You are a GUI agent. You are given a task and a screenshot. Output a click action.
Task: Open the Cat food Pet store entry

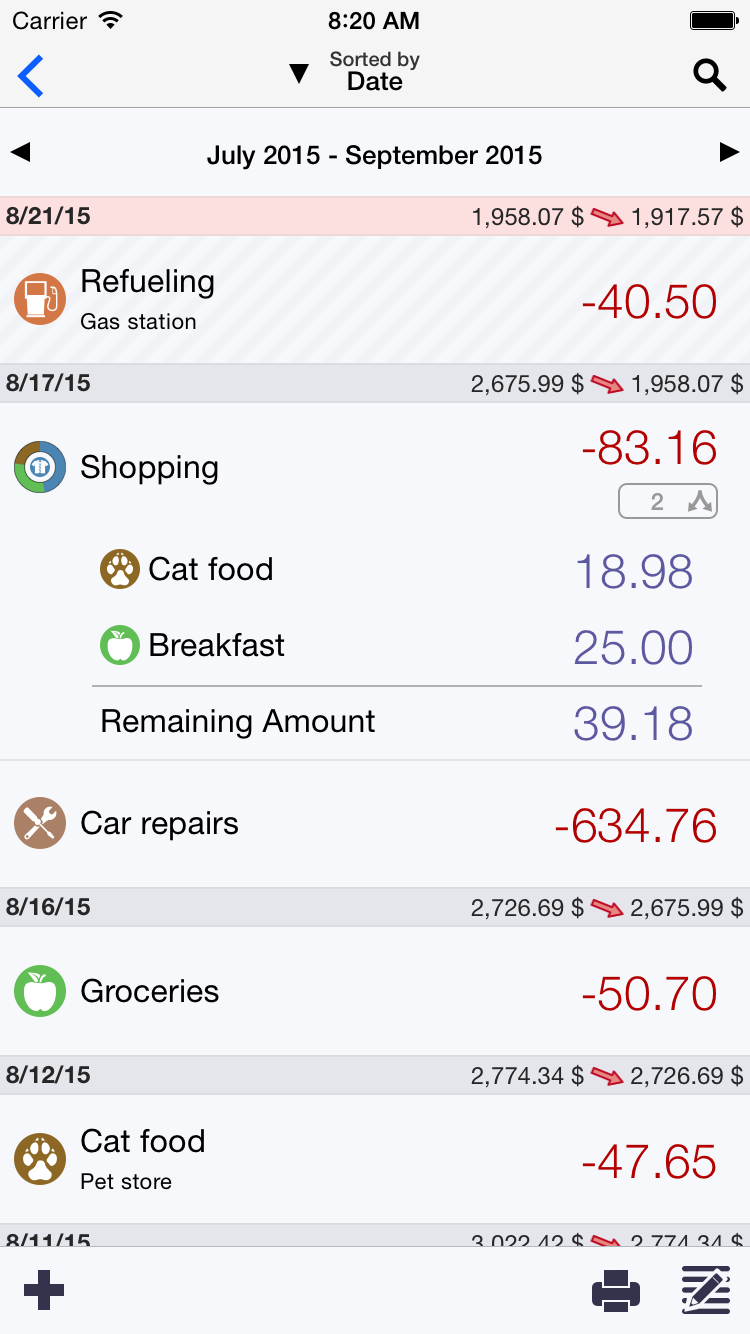375,1160
